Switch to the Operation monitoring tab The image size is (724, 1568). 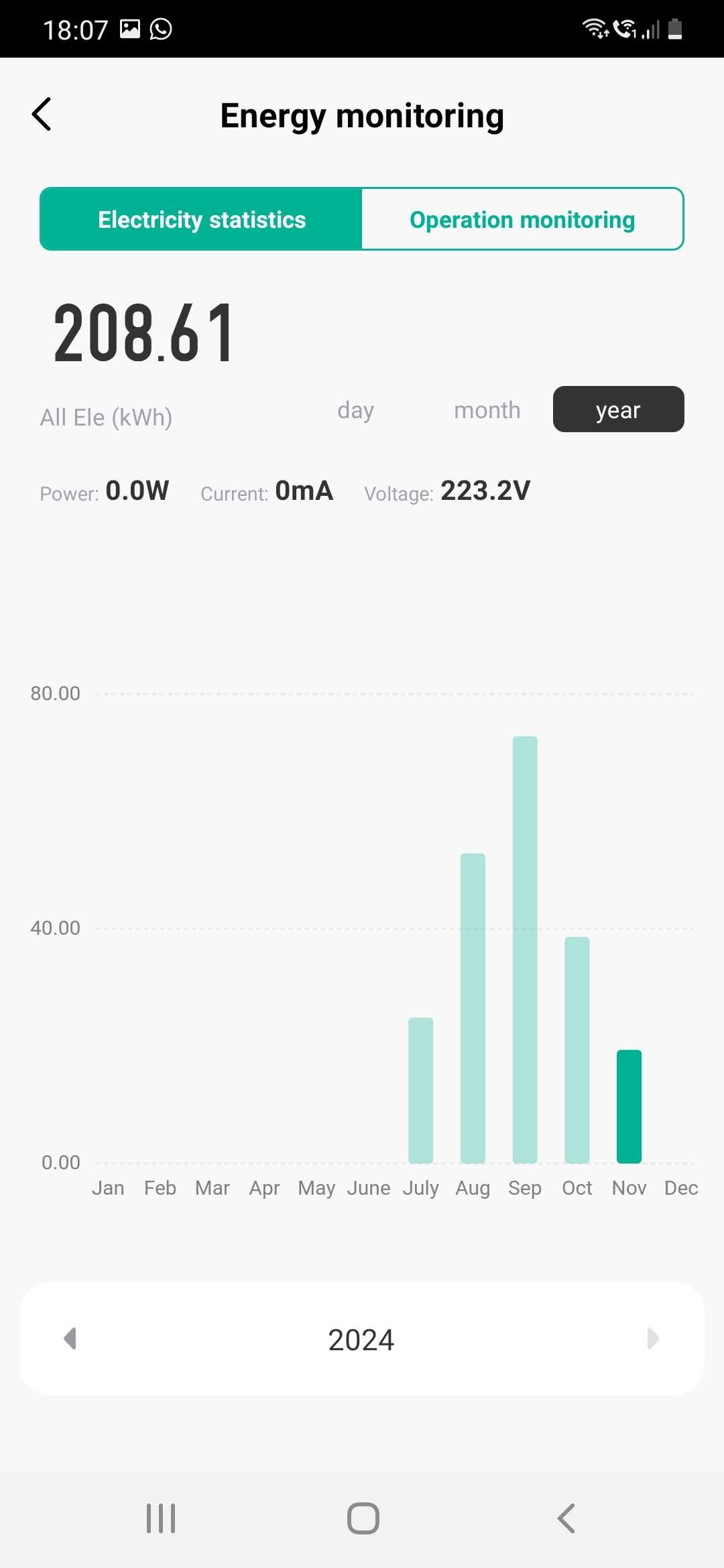click(x=522, y=219)
